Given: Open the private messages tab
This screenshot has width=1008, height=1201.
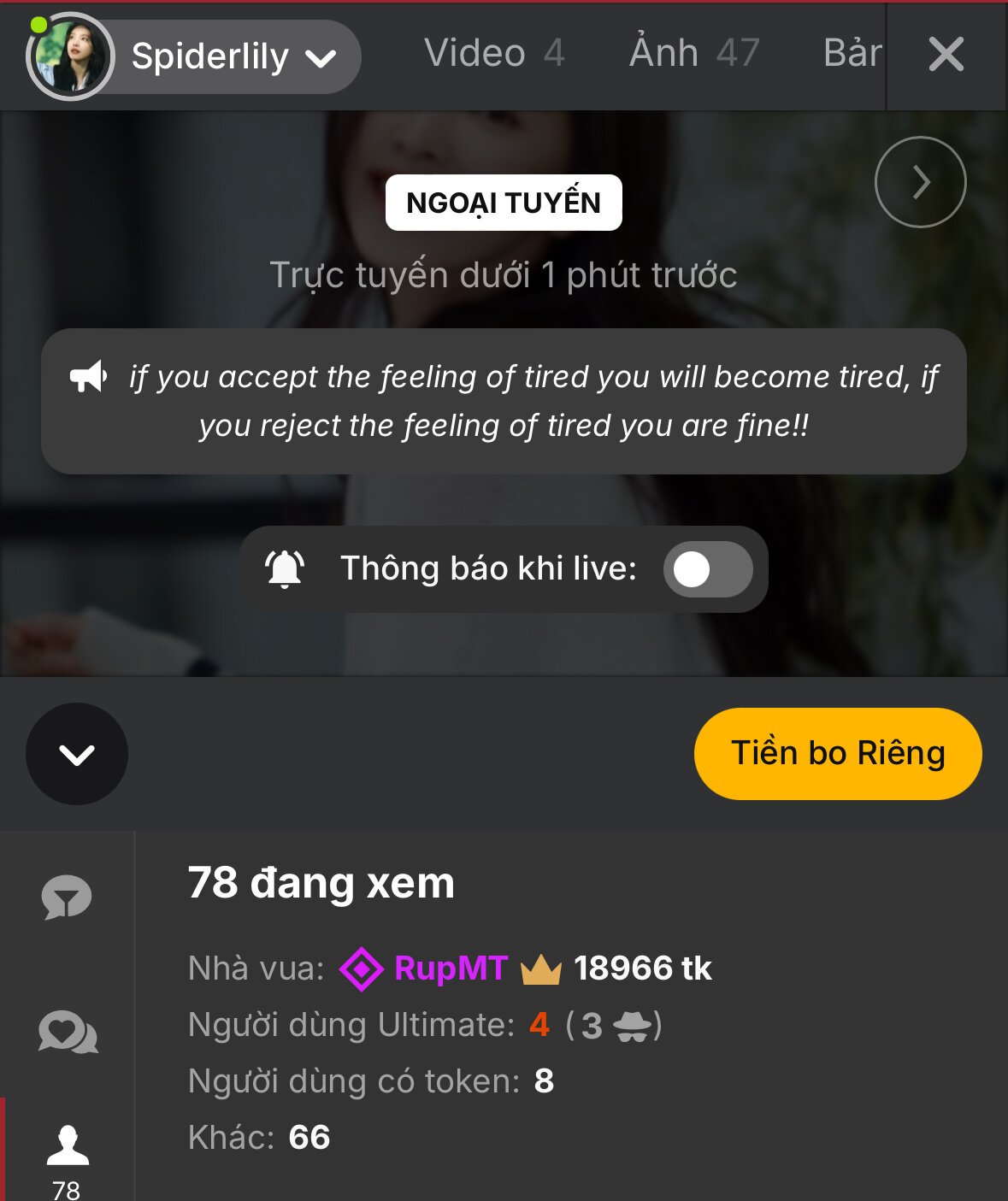Looking at the screenshot, I should click(68, 1032).
